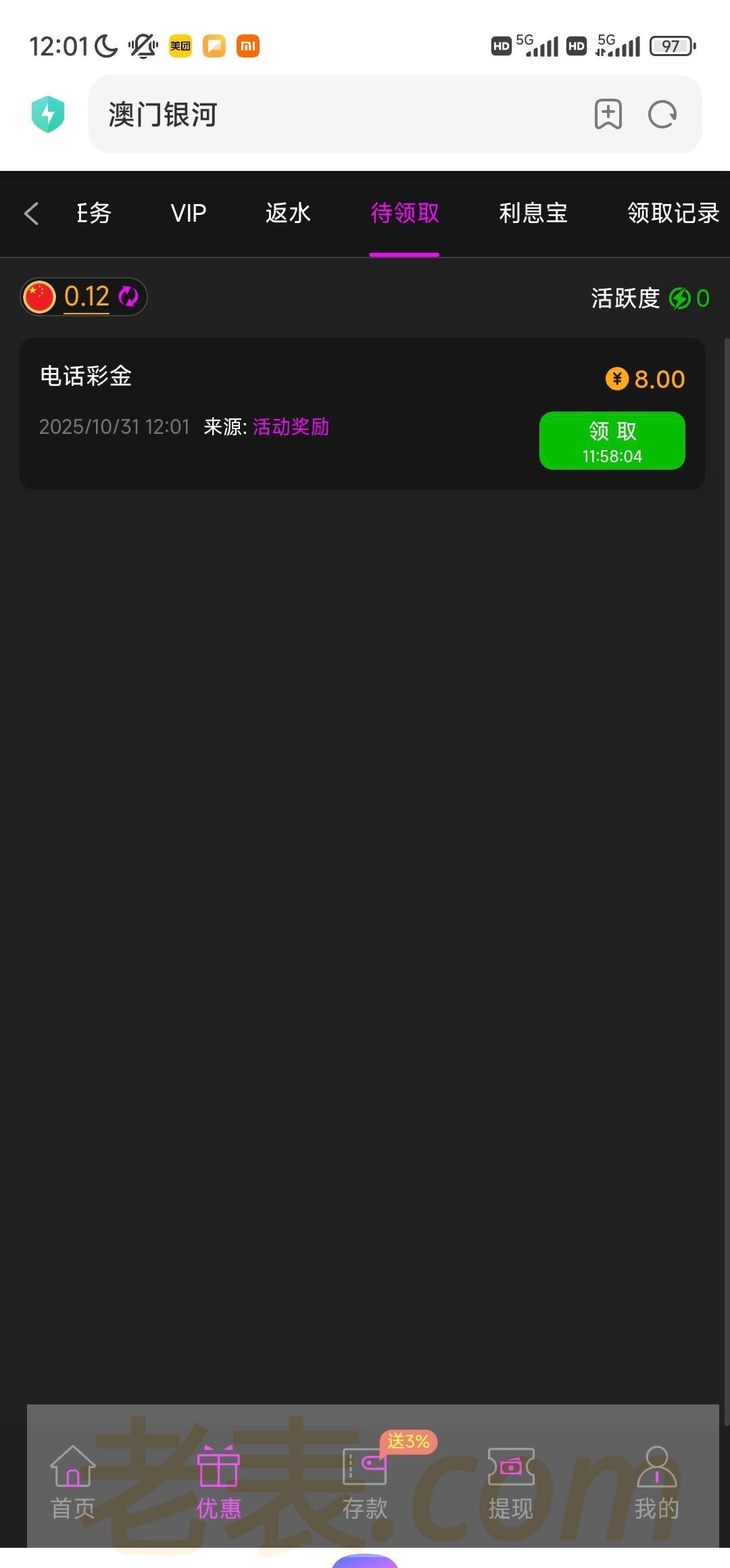Tap the back arrow in the tab bar
This screenshot has width=730, height=1568.
[x=31, y=214]
